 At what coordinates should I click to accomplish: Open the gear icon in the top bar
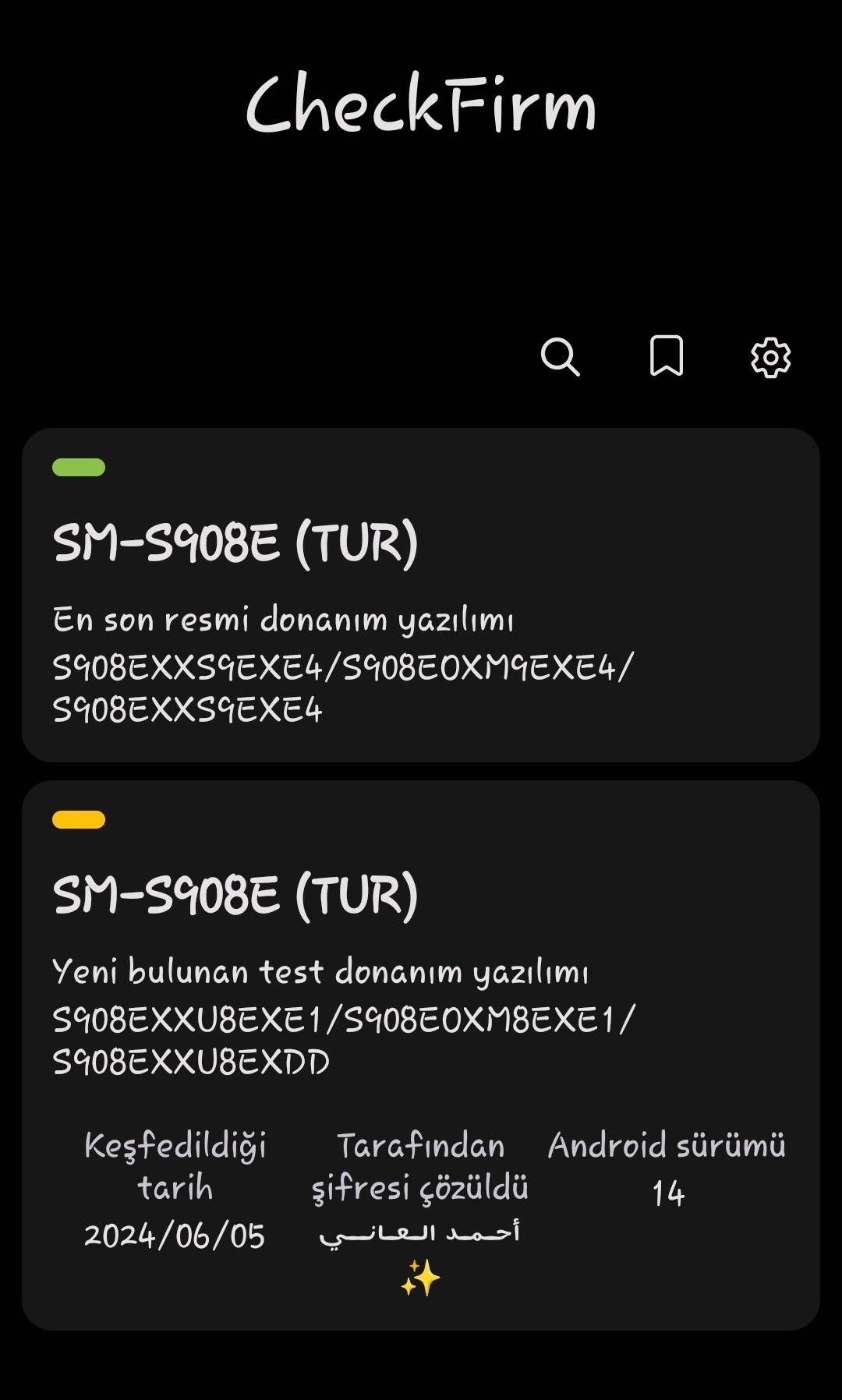tap(770, 359)
